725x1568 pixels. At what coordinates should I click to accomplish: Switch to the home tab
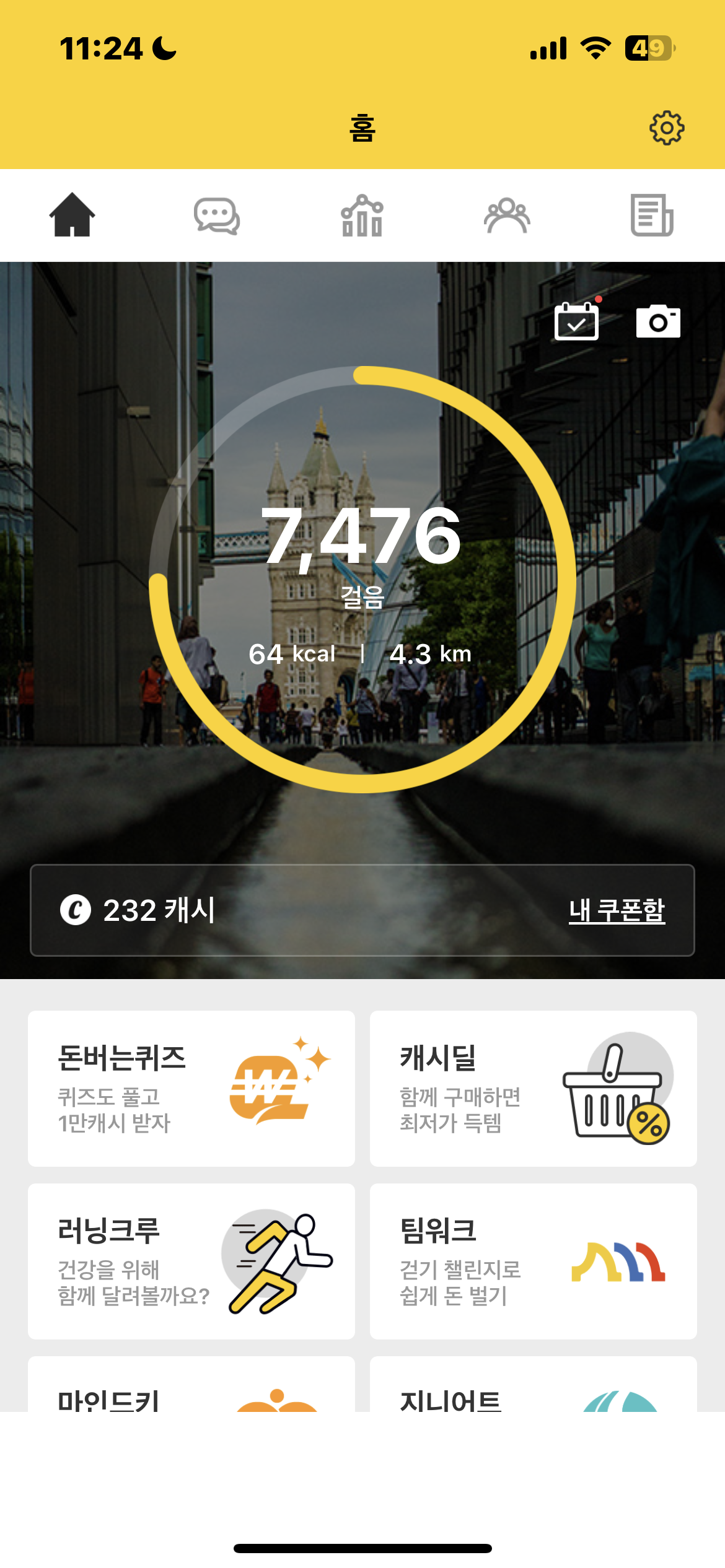pos(72,215)
